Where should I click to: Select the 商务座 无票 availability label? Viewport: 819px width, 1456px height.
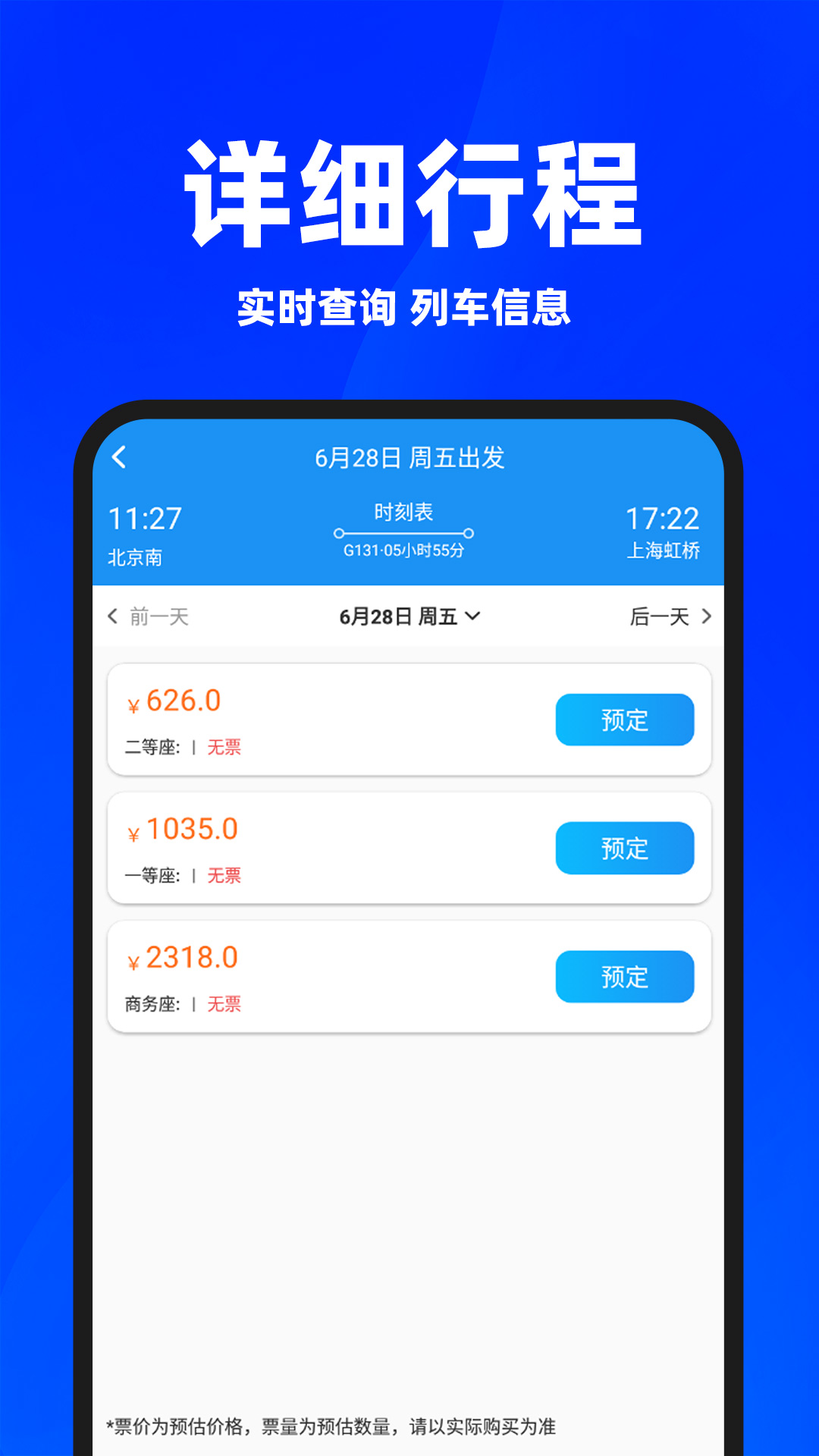182,1005
